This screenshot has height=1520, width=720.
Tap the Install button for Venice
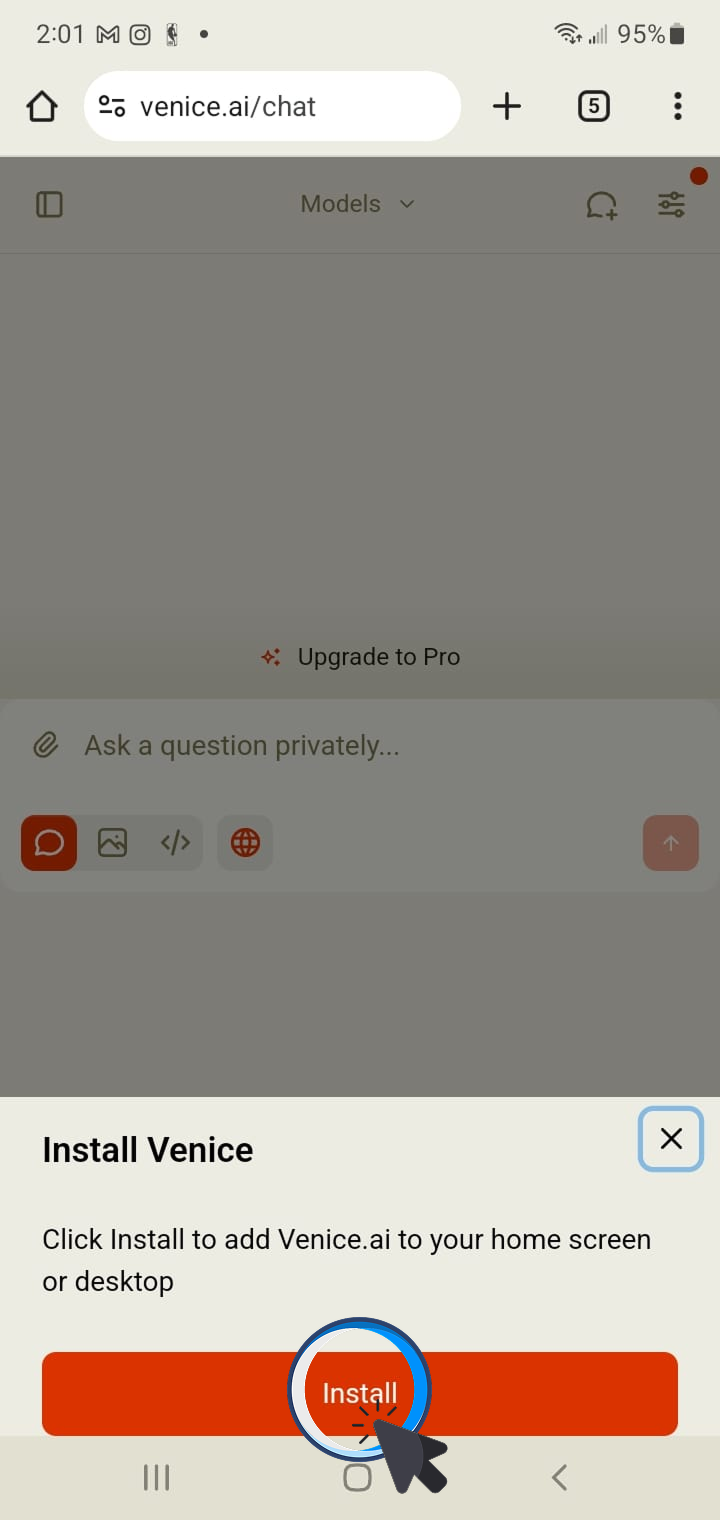click(x=360, y=1393)
